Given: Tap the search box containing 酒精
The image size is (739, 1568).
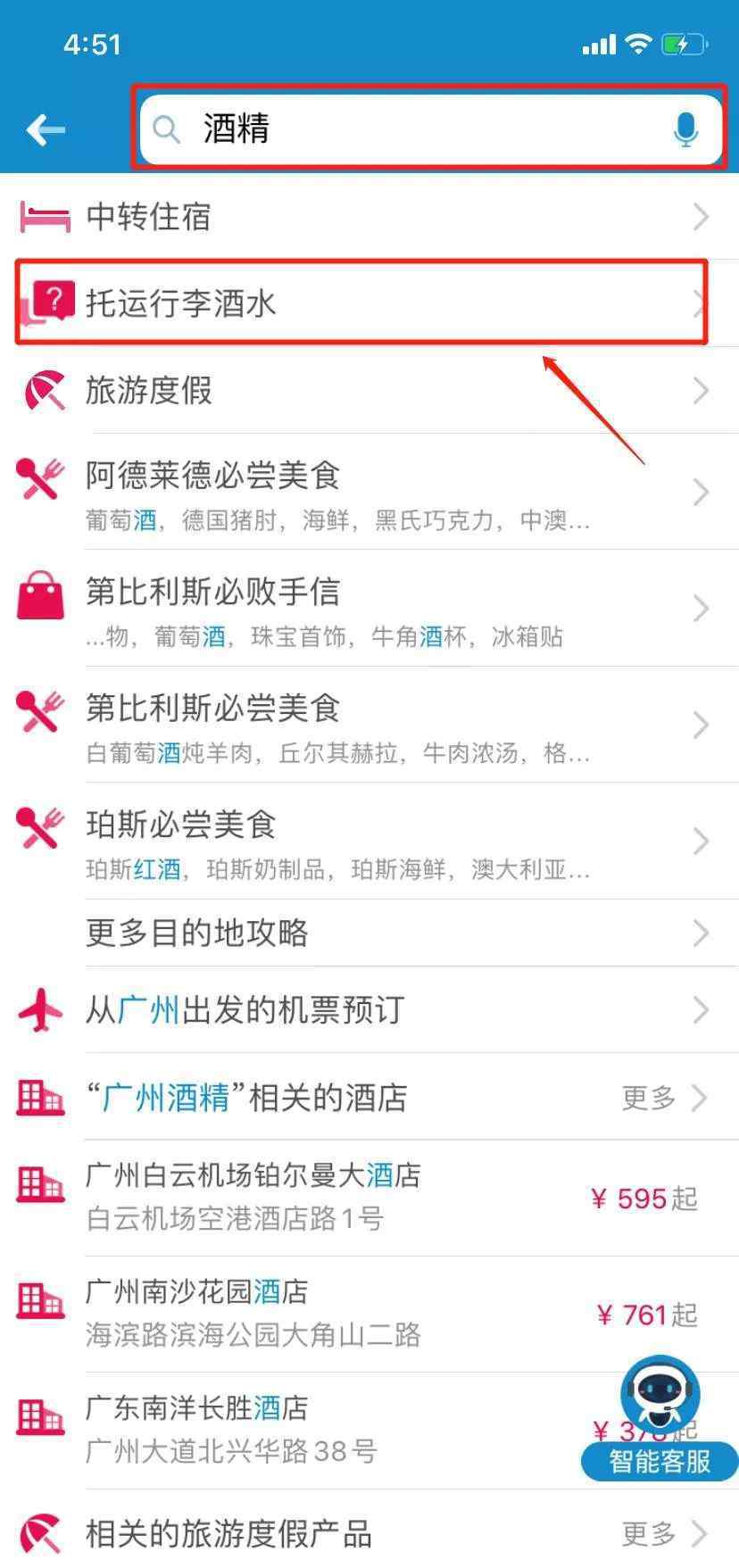Looking at the screenshot, I should (402, 129).
